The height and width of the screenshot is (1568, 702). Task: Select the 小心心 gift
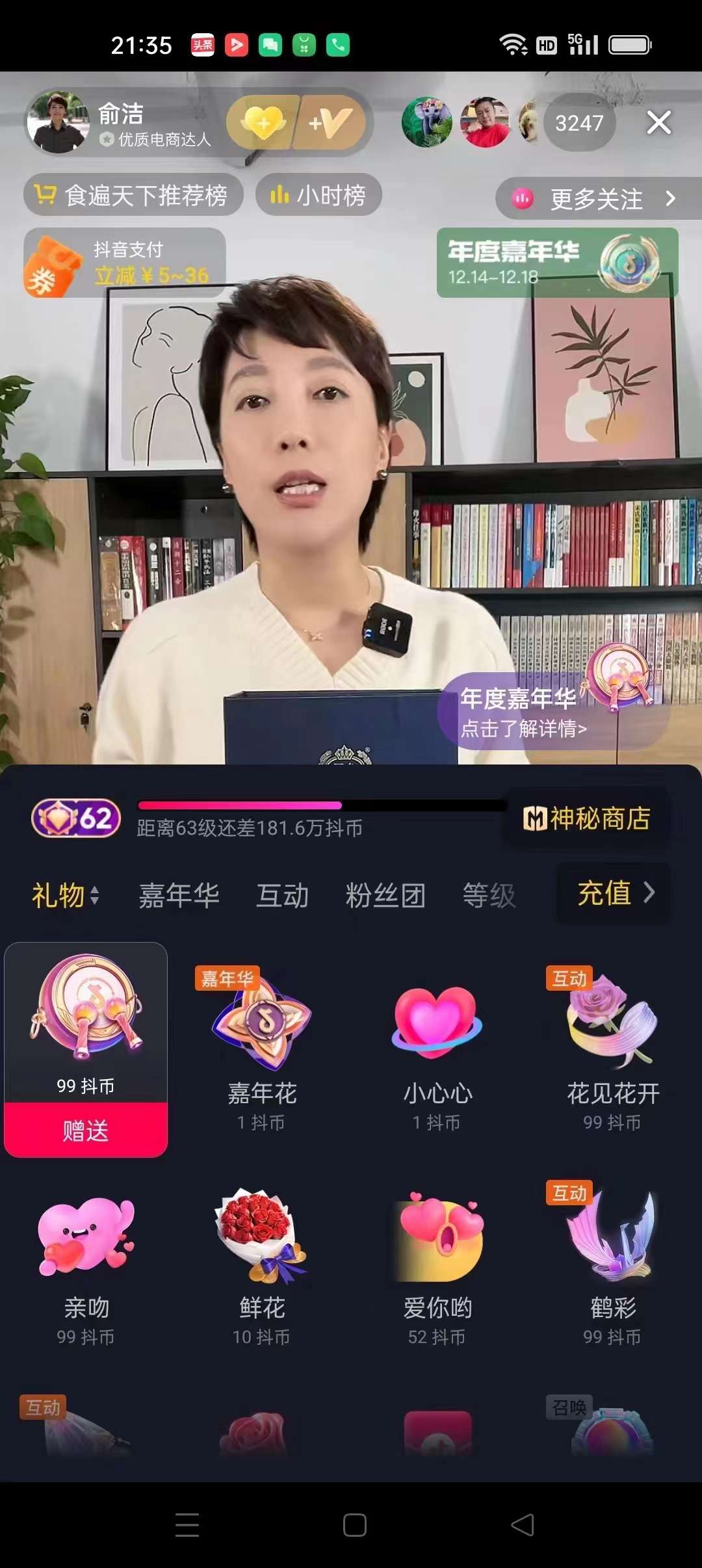pyautogui.click(x=437, y=1047)
